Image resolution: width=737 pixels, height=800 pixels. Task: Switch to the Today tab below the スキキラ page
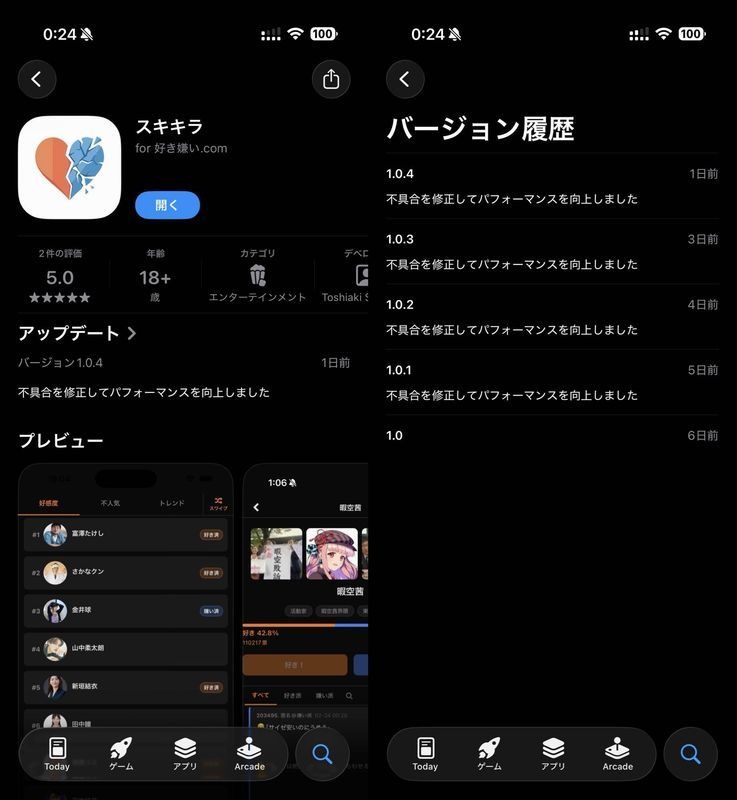coord(57,754)
